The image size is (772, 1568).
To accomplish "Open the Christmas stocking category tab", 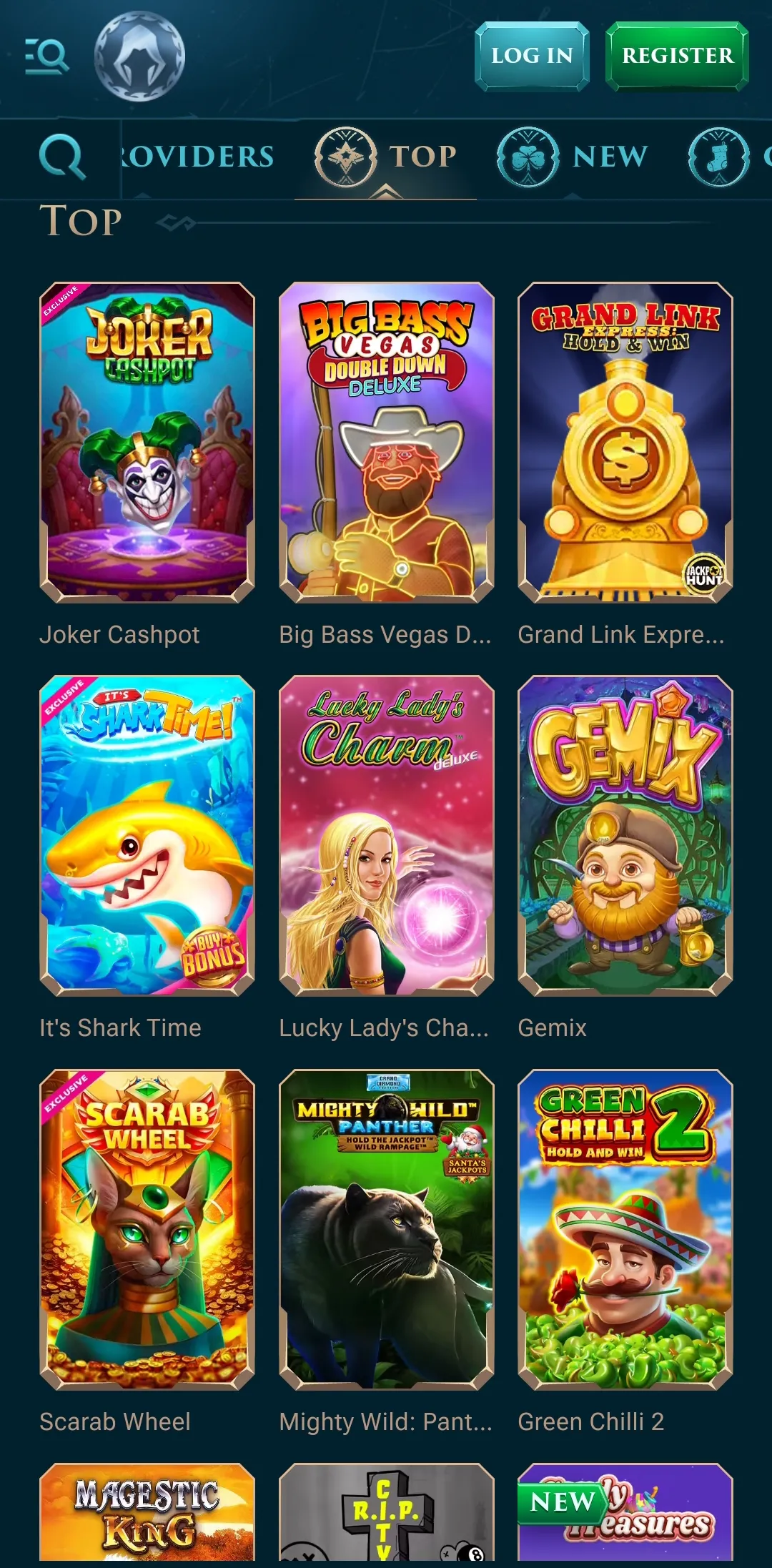I will tap(719, 157).
